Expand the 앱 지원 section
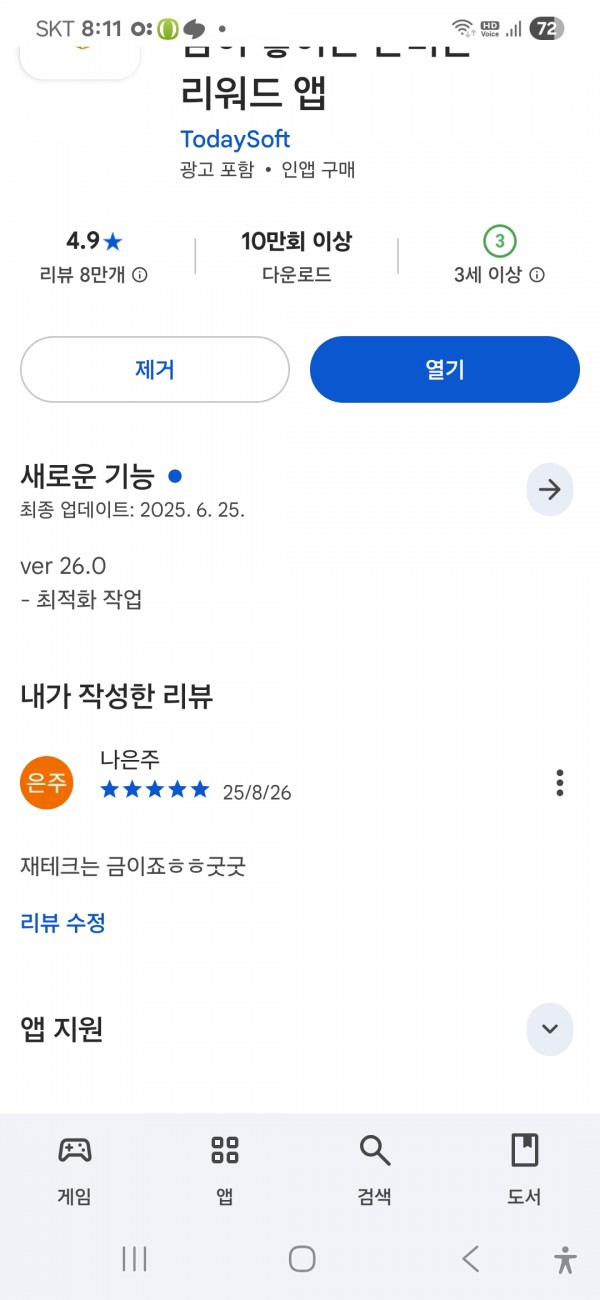600x1300 pixels. pyautogui.click(x=549, y=1029)
